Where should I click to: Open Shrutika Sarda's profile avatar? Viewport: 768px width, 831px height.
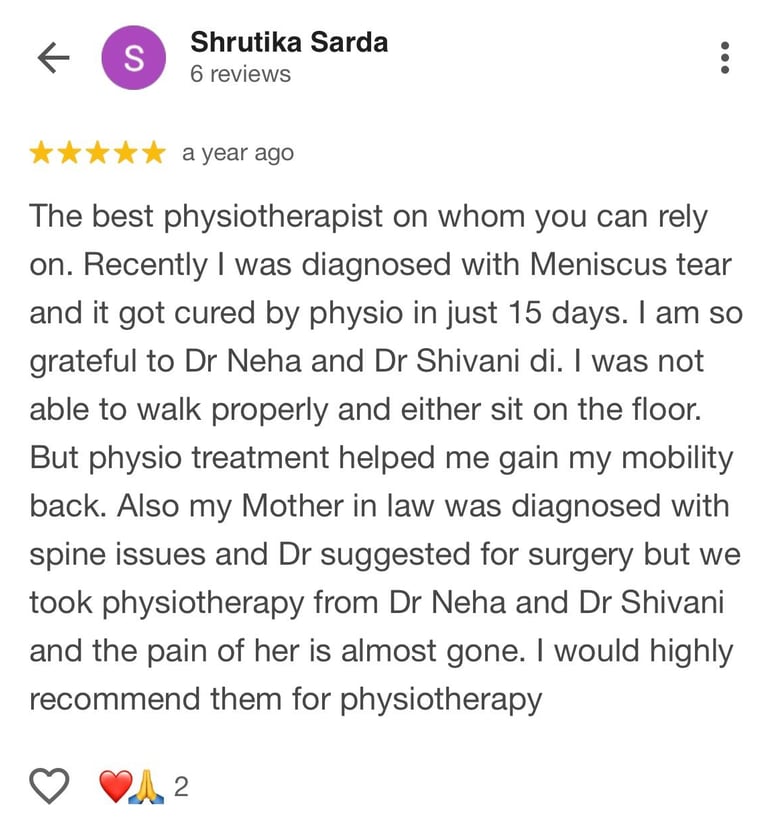tap(133, 58)
